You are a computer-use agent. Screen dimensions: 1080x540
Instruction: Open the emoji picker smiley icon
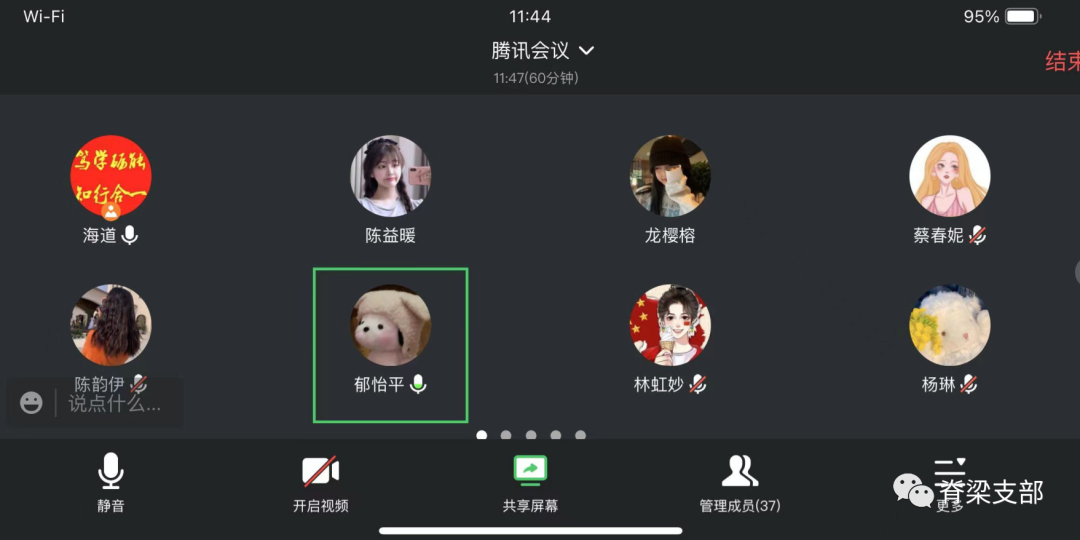pos(32,403)
